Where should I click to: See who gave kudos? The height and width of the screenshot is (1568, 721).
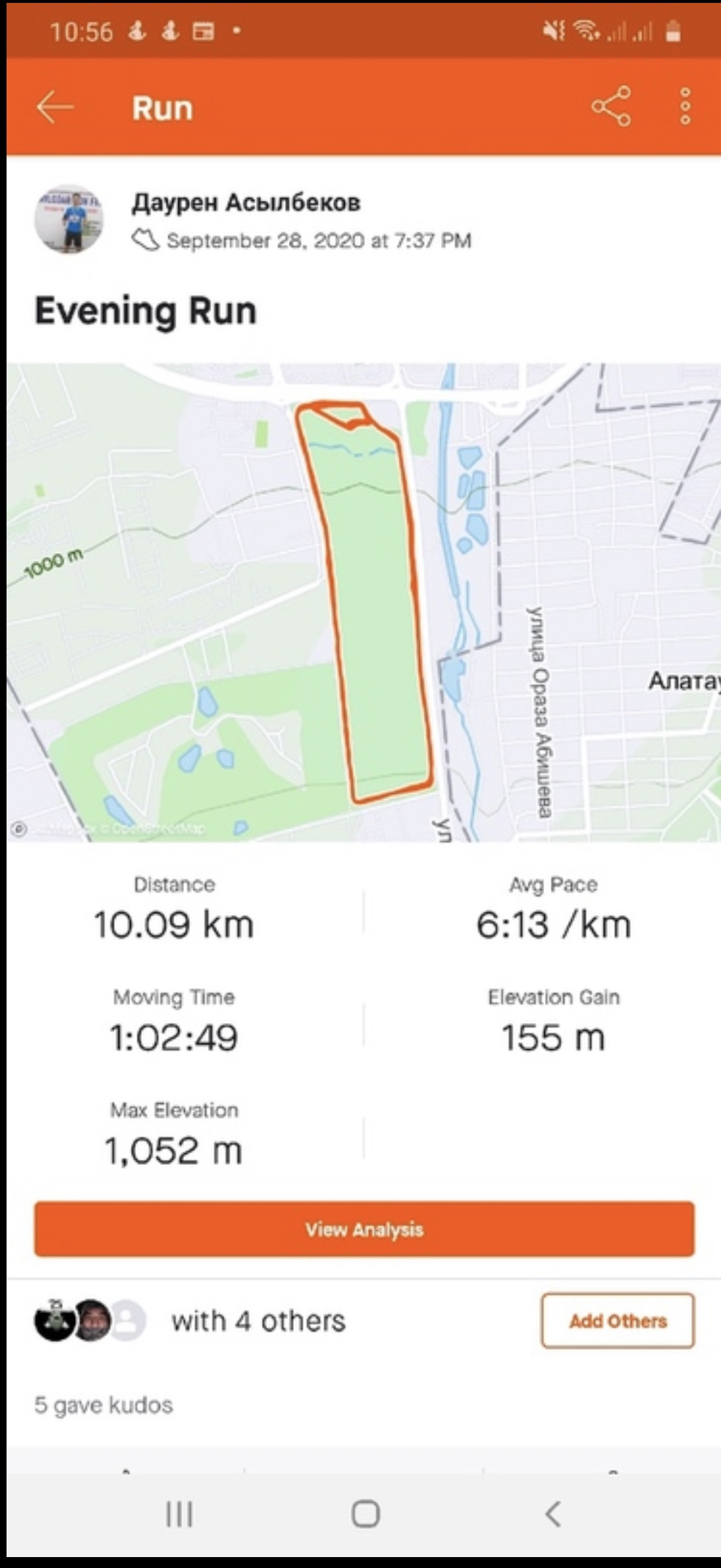(104, 1404)
